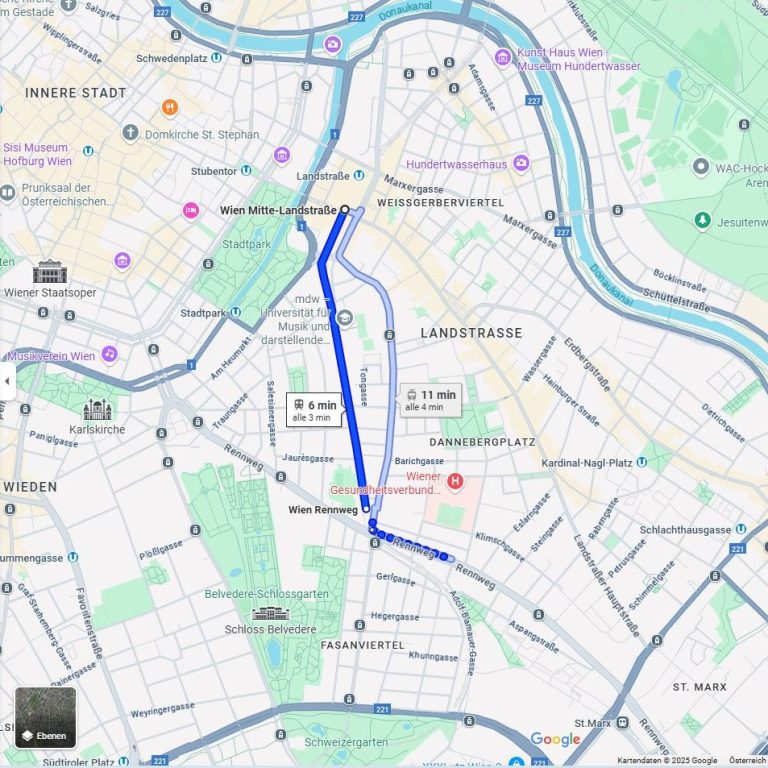Open the Ebenen layers switcher
The image size is (768, 768).
[x=45, y=717]
